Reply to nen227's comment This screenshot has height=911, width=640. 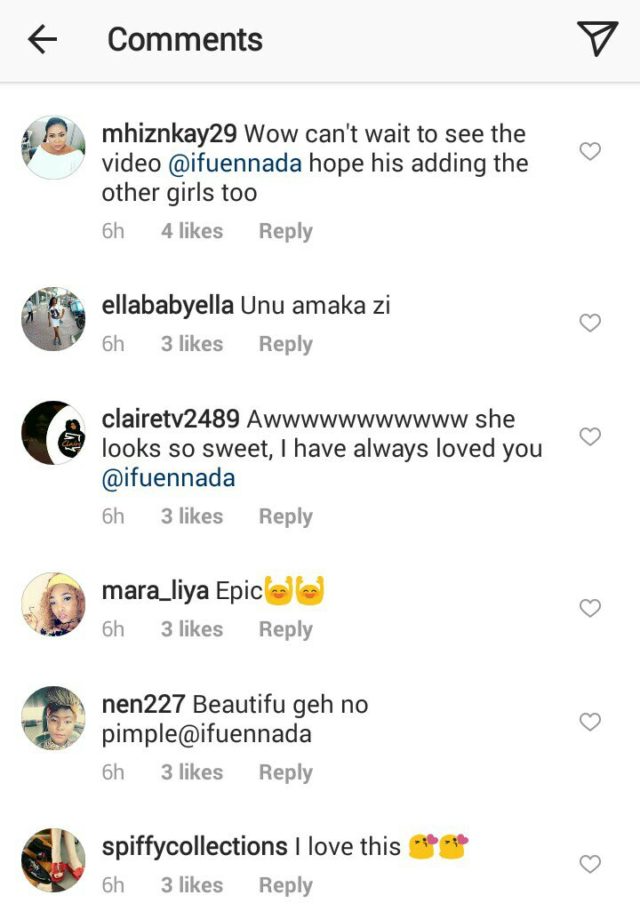coord(285,773)
